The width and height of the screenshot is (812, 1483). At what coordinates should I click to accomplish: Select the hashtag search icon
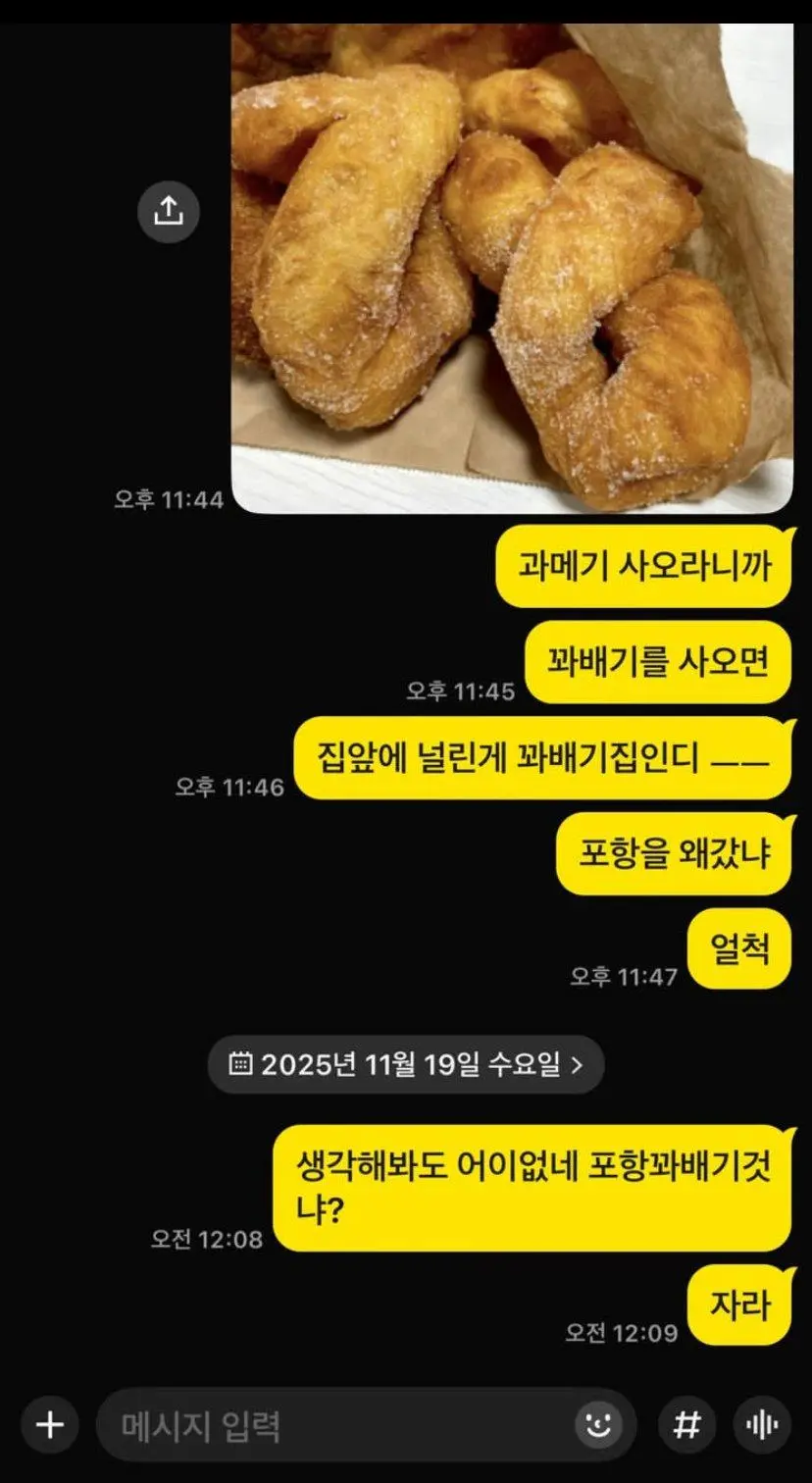click(x=686, y=1424)
